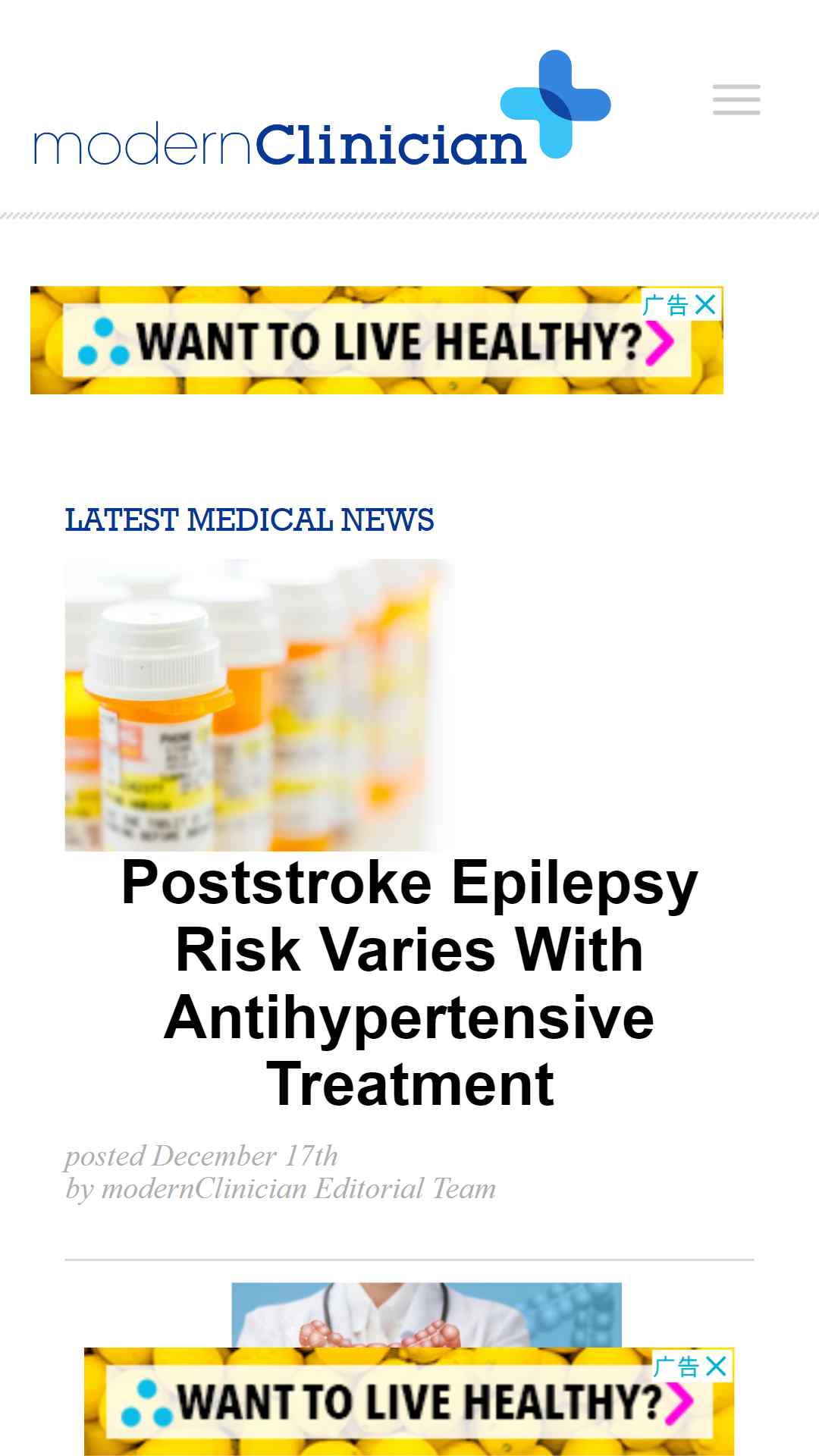Open the pill bottles article image
The width and height of the screenshot is (819, 1456).
click(259, 705)
